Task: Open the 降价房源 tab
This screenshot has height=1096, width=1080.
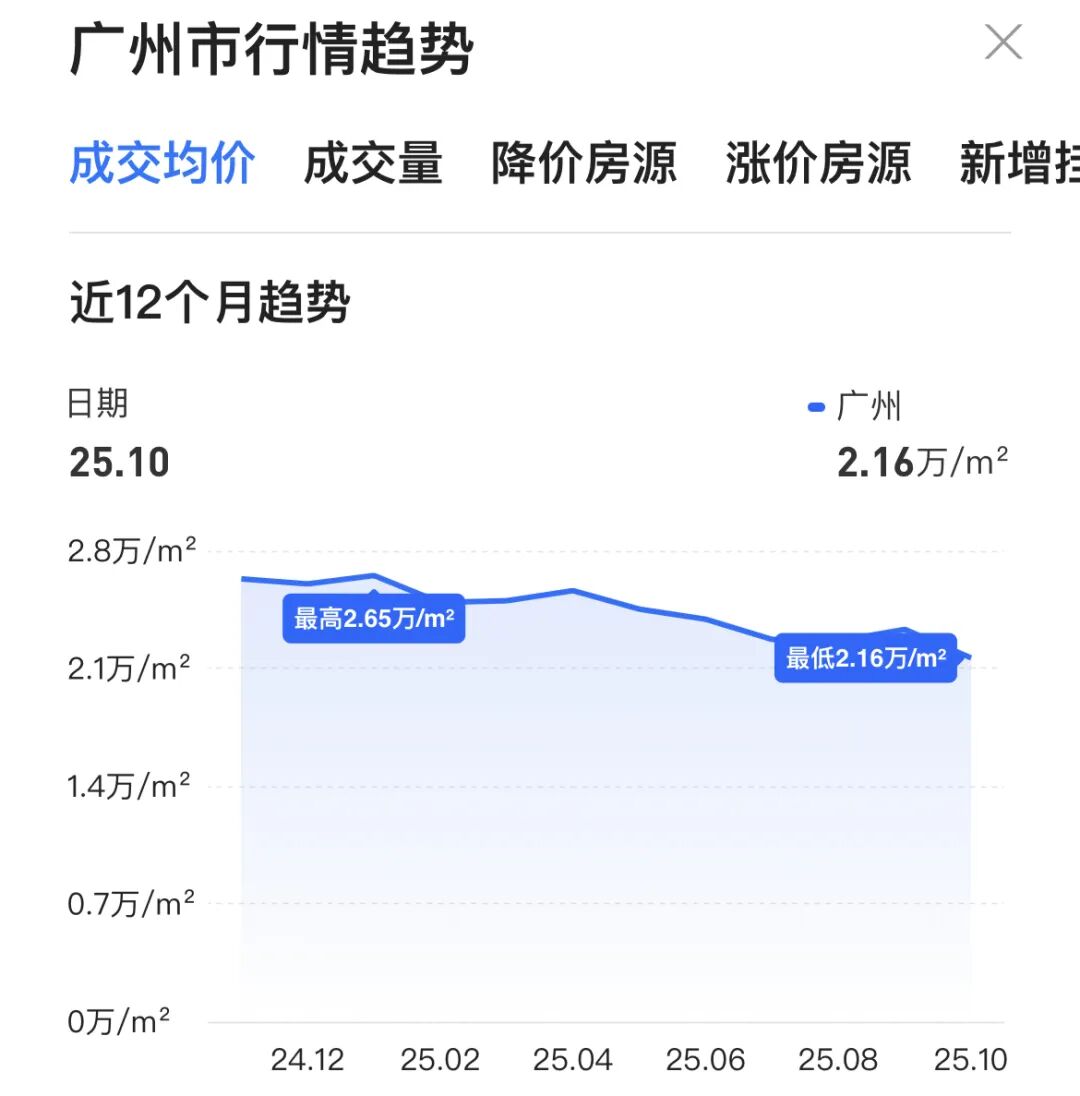Action: point(584,163)
